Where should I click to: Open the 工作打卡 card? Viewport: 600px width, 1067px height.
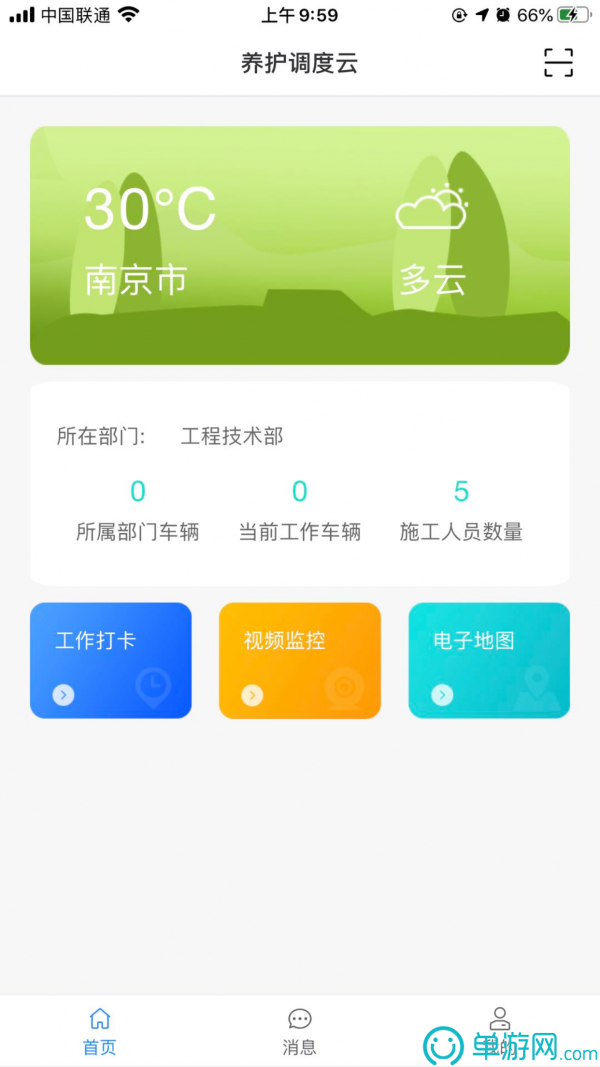pos(111,660)
